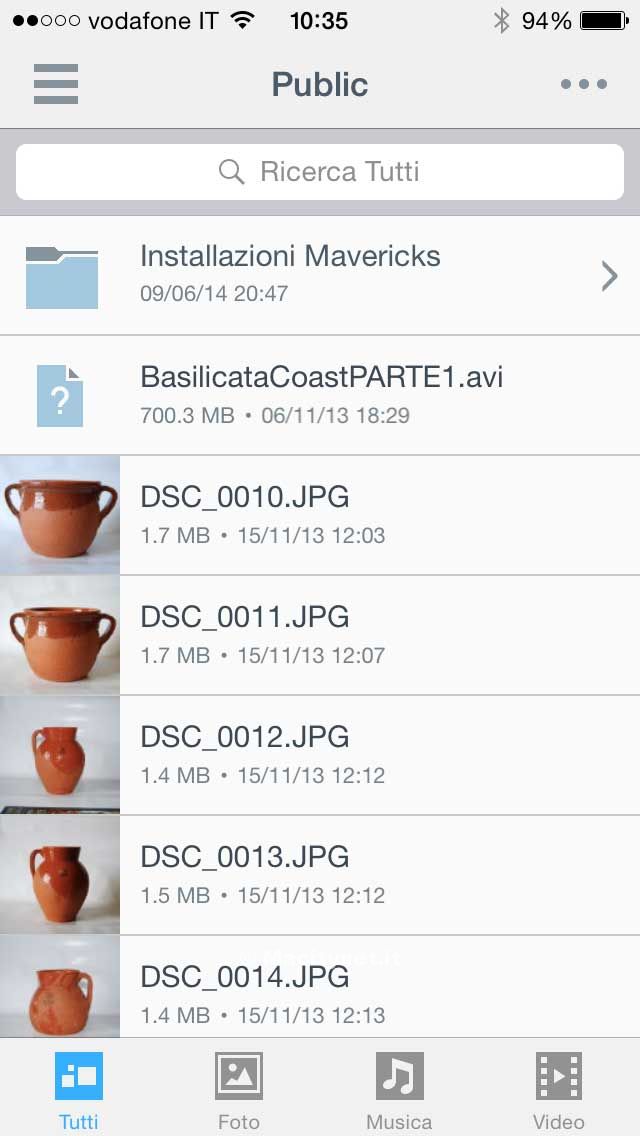Open the three-dot more options menu
The image size is (640, 1136).
(x=584, y=84)
